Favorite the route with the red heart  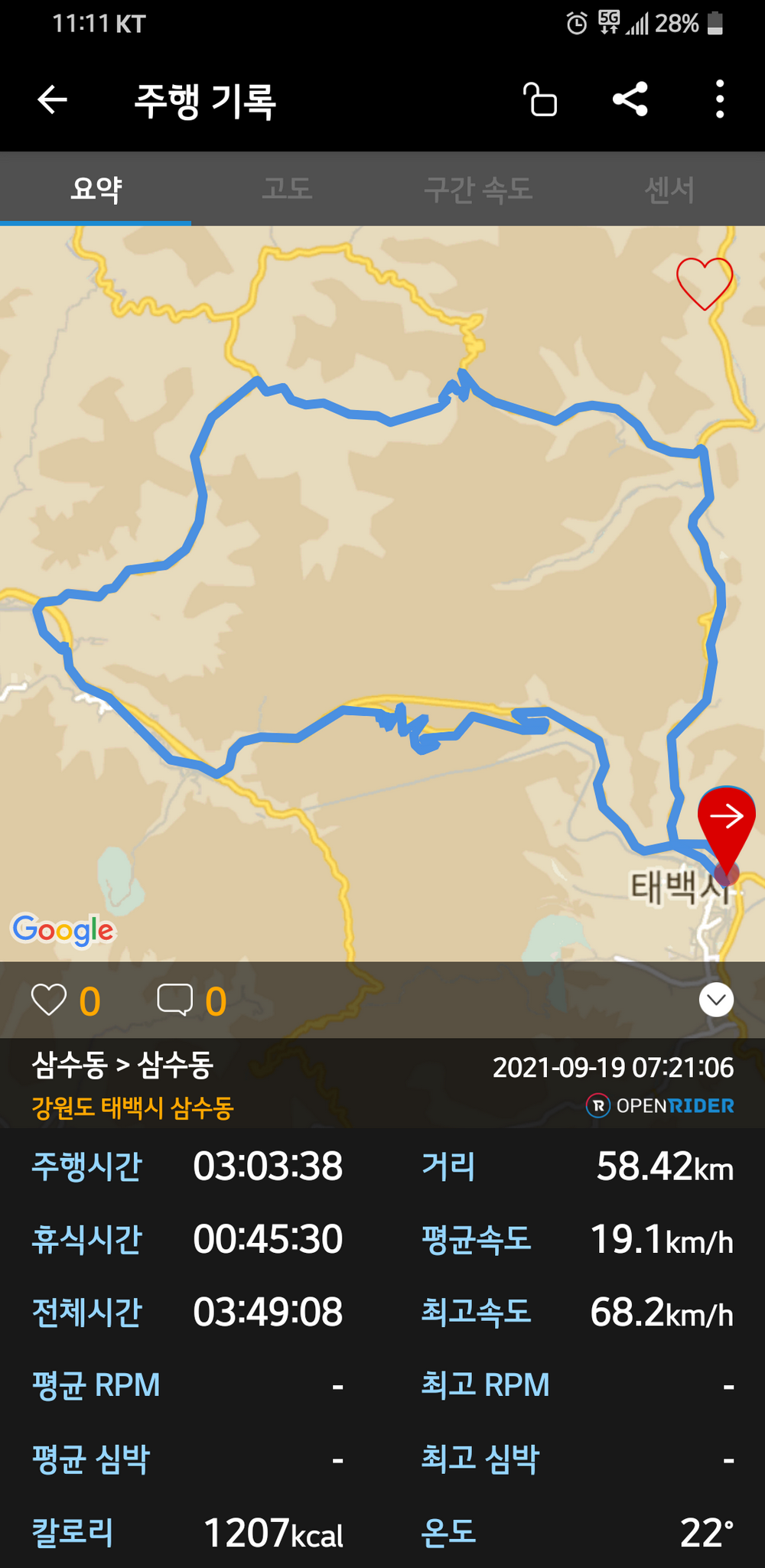click(704, 284)
